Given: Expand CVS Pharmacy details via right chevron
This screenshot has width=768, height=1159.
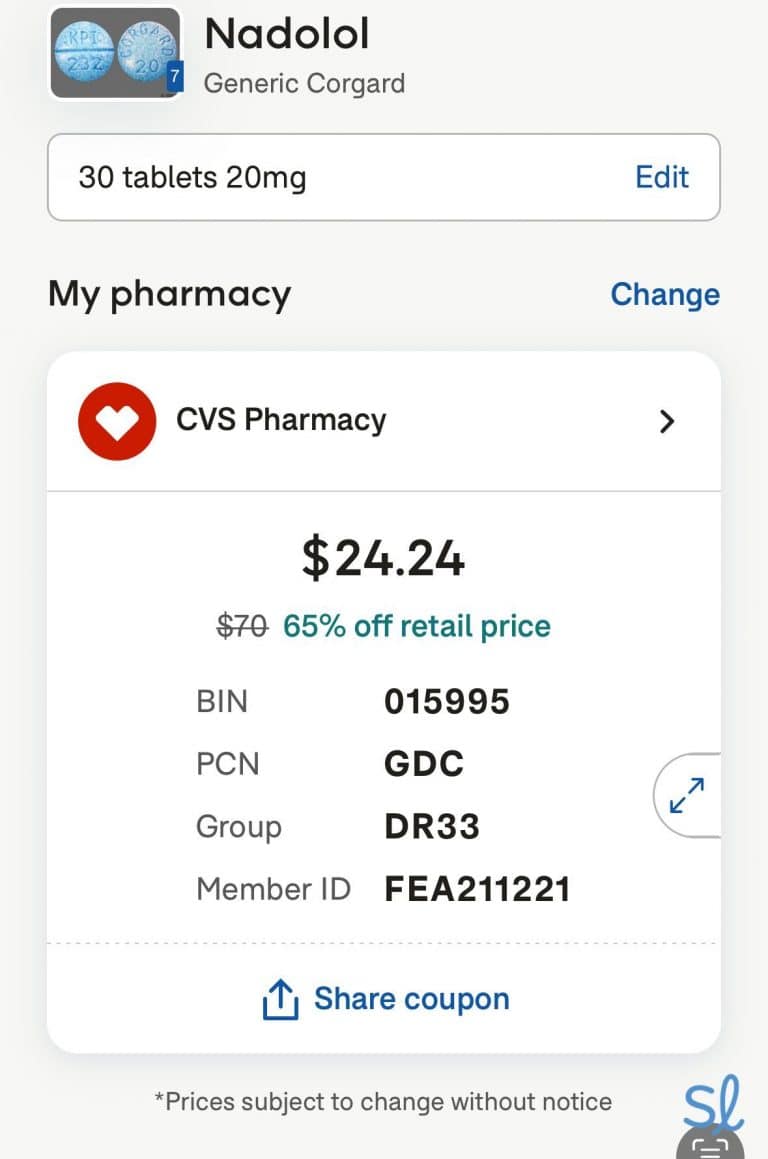Looking at the screenshot, I should pyautogui.click(x=666, y=421).
